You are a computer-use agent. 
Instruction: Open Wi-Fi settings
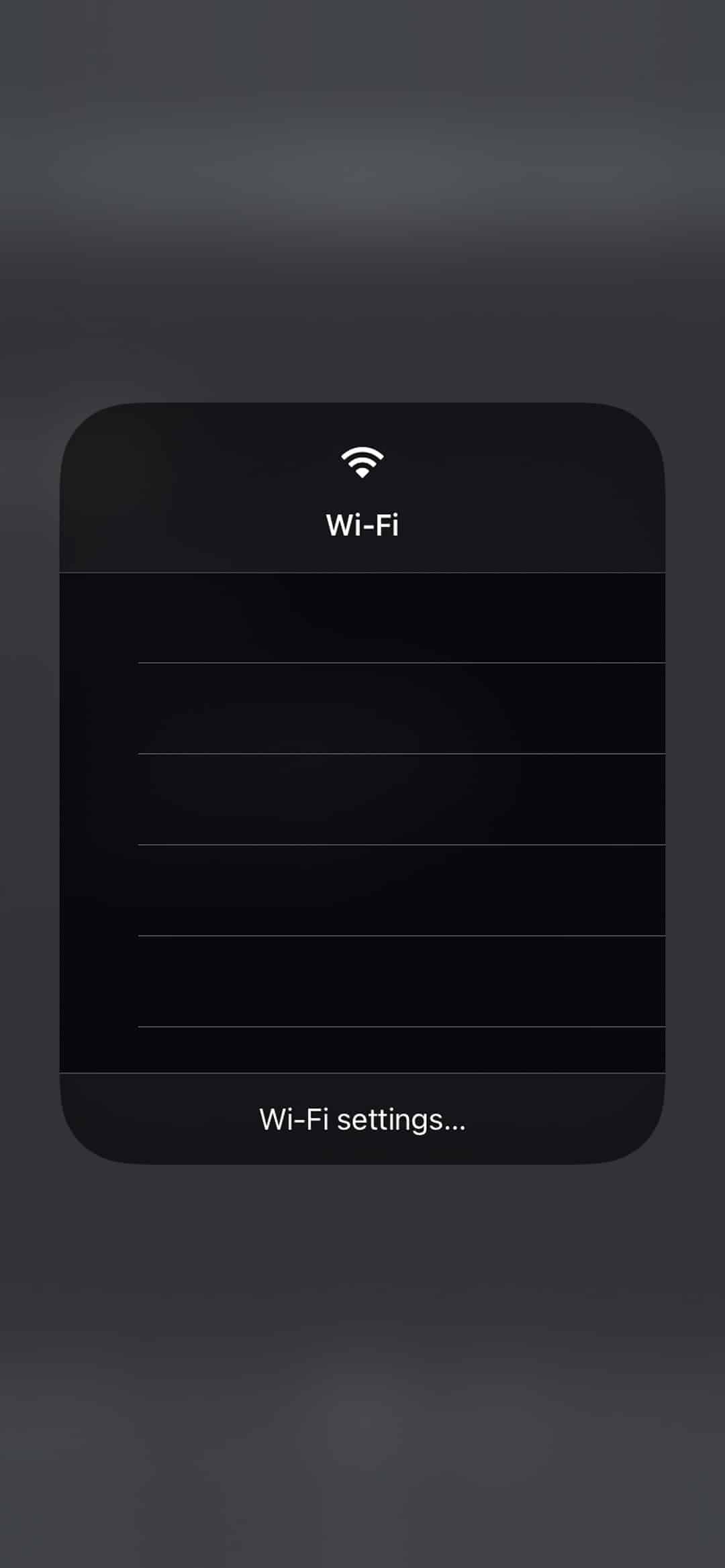362,1119
